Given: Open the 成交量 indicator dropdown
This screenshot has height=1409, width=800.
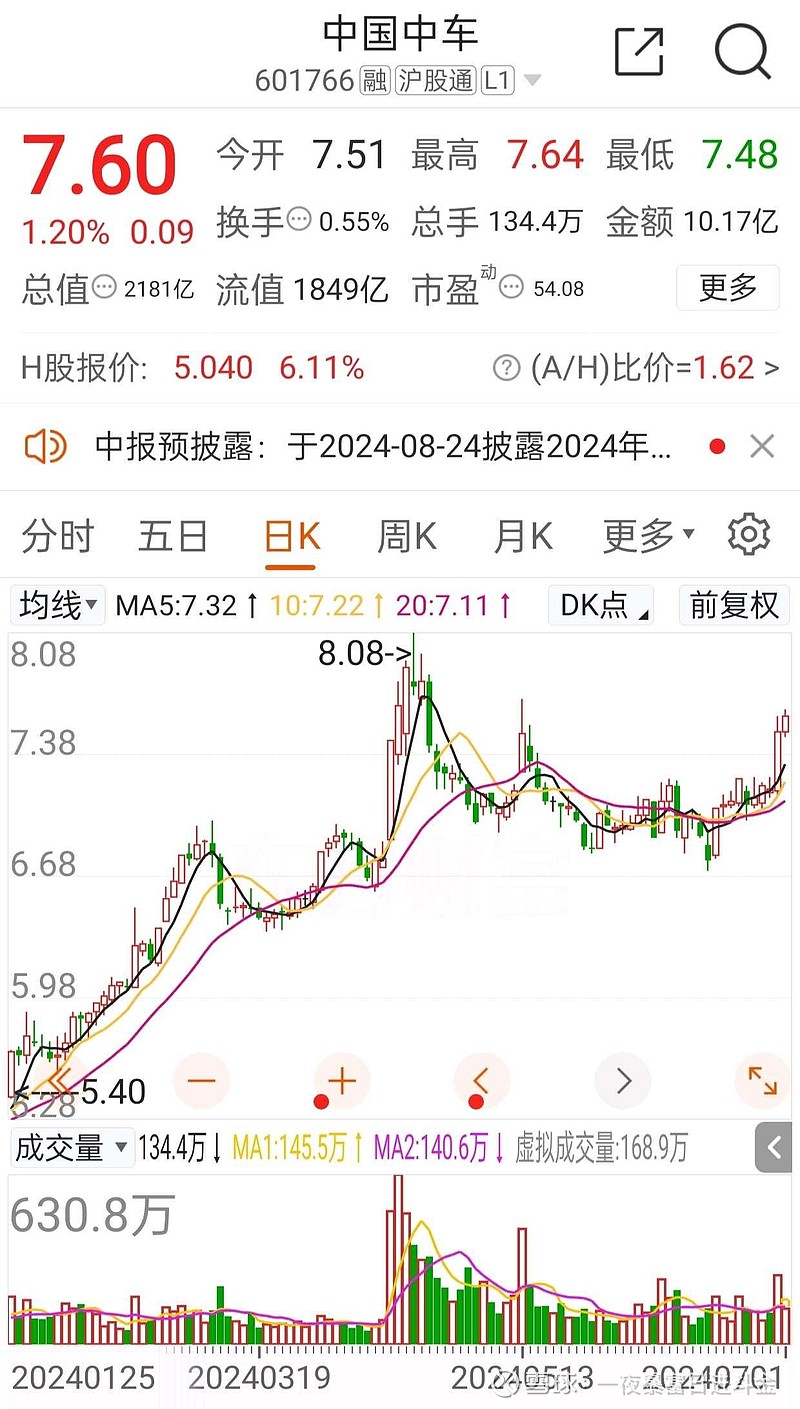Looking at the screenshot, I should 72,1148.
